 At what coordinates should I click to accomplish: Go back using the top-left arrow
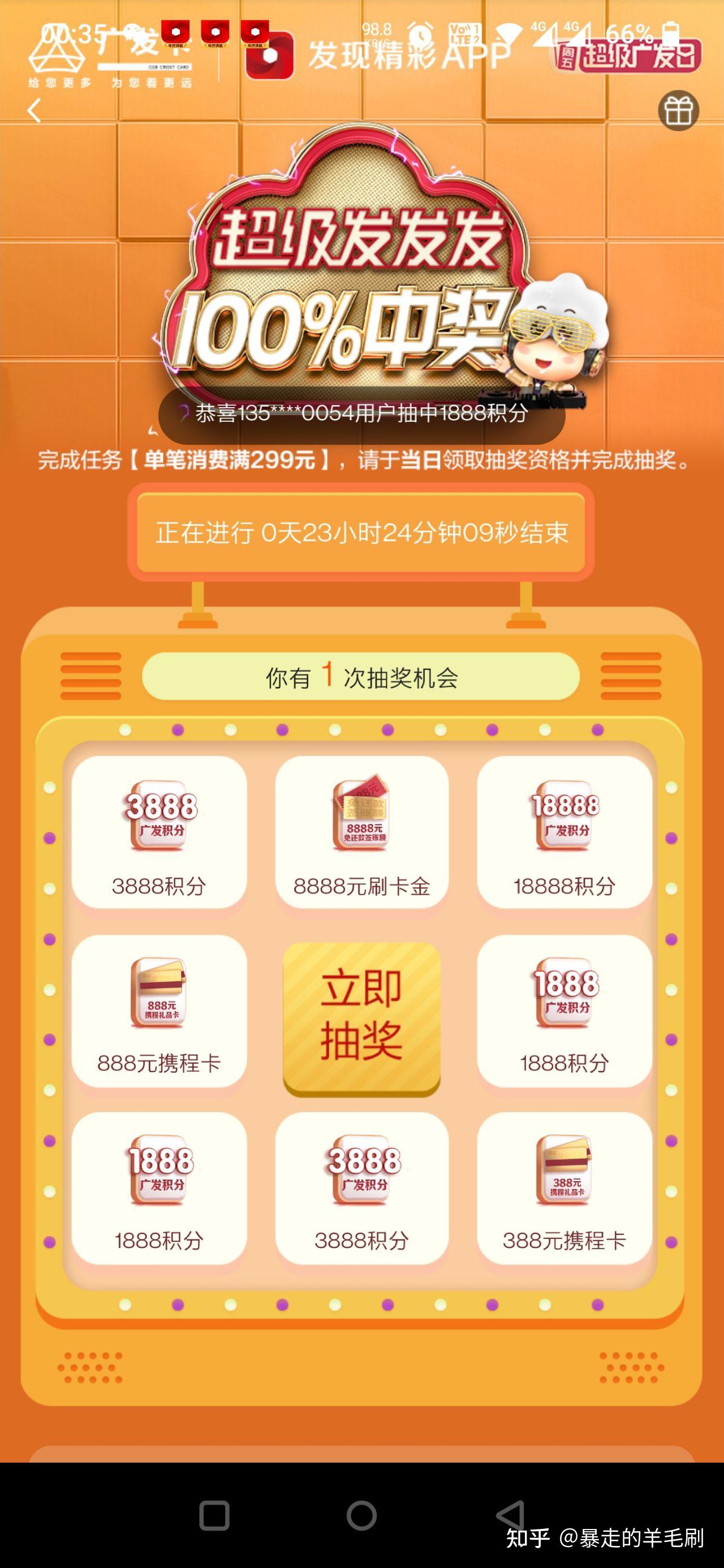(35, 111)
